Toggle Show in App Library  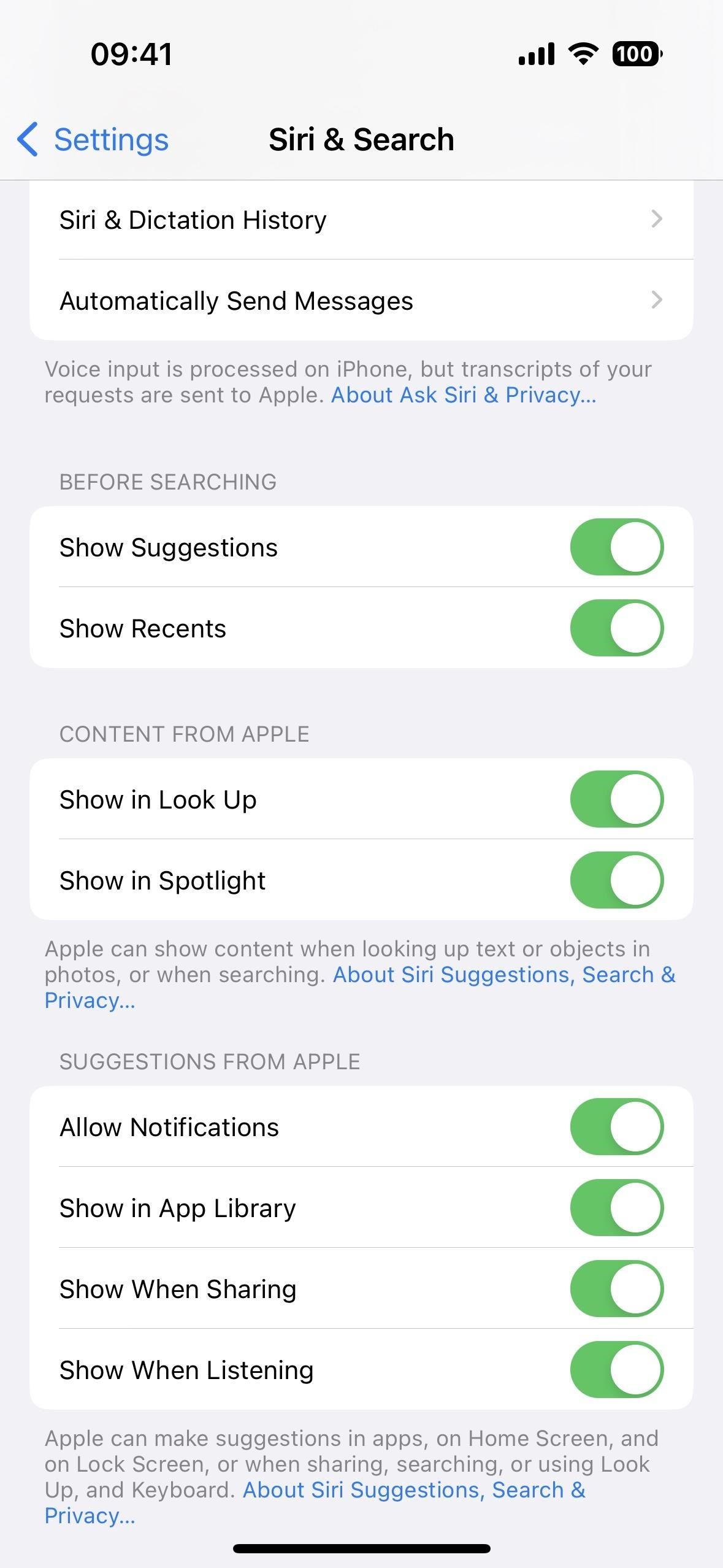point(616,1208)
